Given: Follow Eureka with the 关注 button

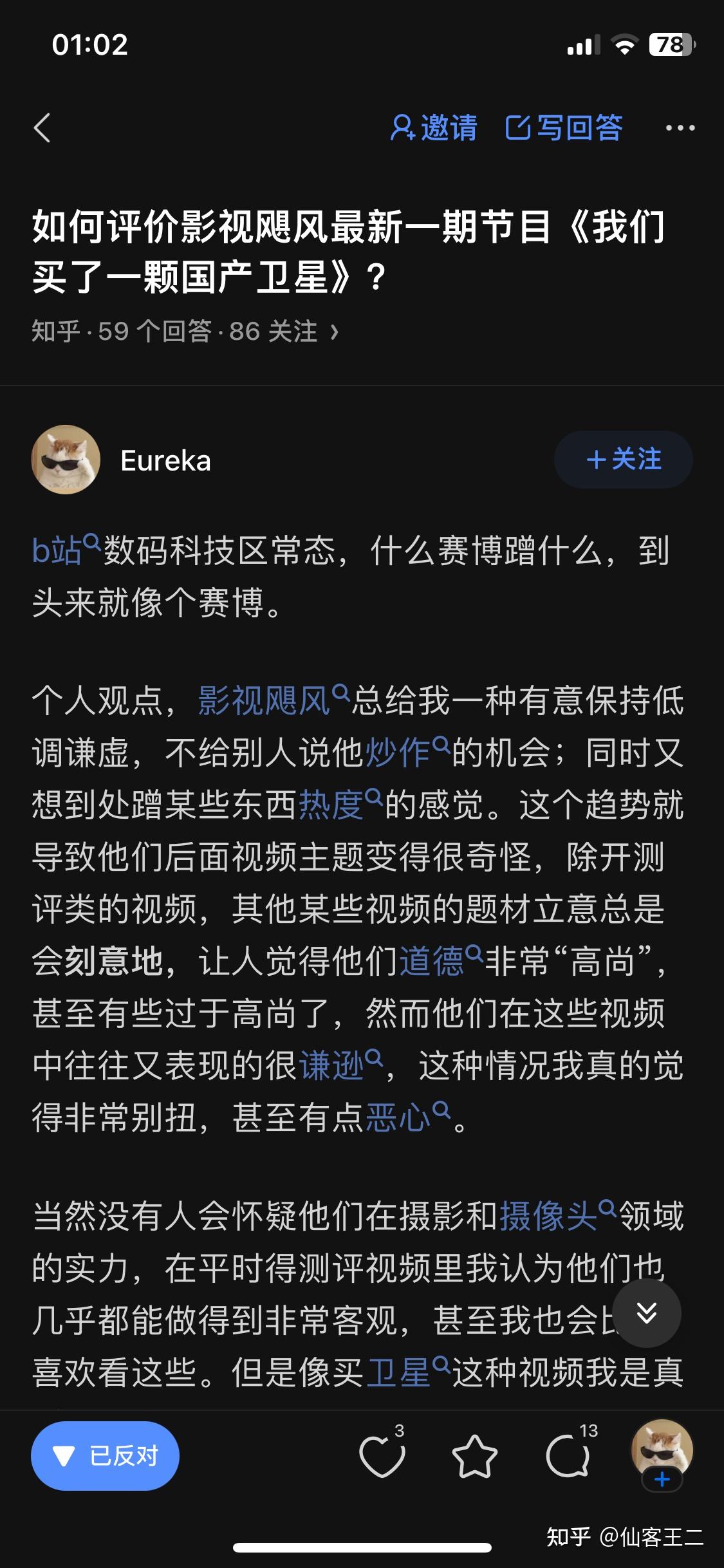Looking at the screenshot, I should [623, 460].
